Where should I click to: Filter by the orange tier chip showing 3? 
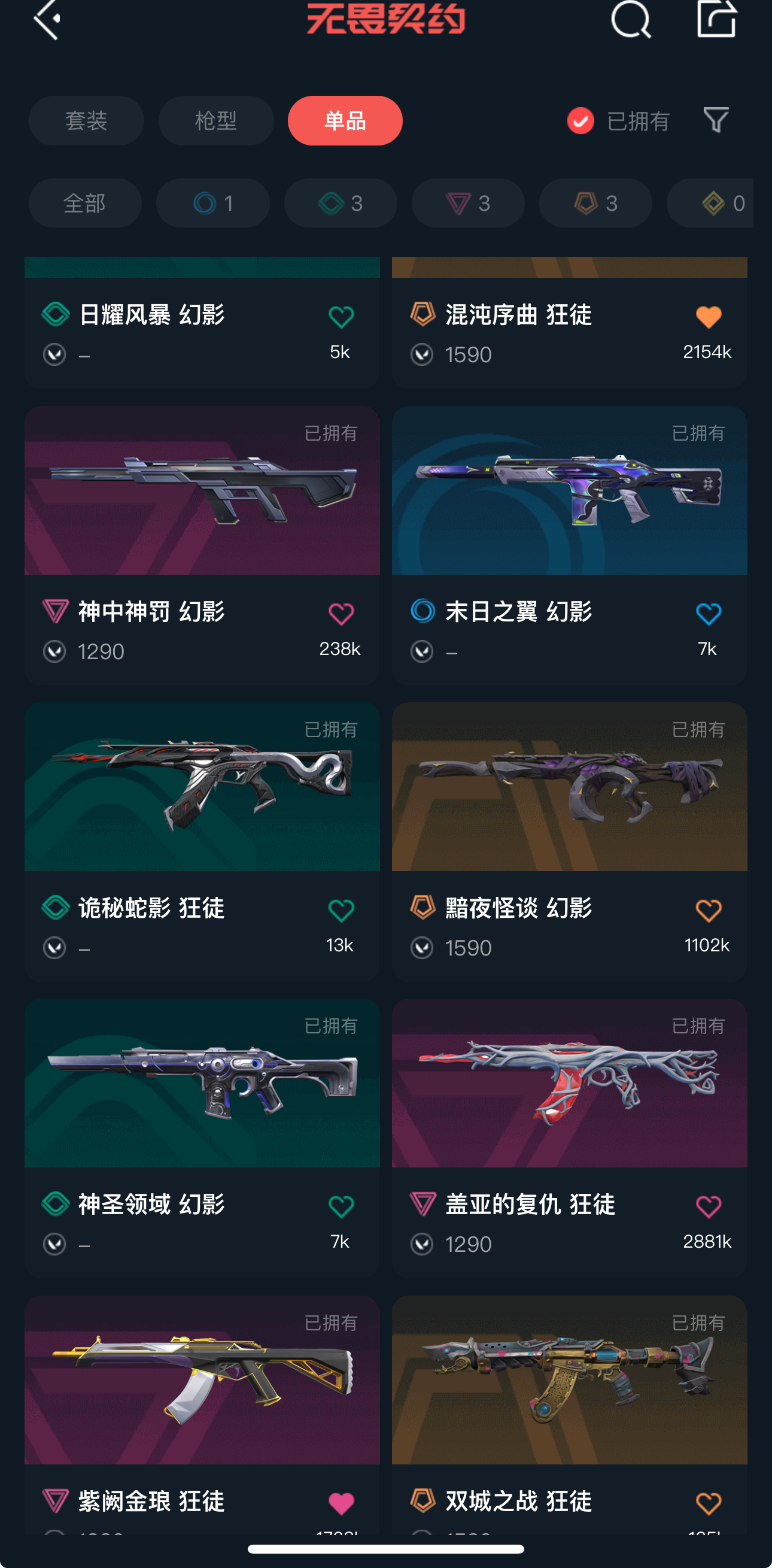(595, 203)
